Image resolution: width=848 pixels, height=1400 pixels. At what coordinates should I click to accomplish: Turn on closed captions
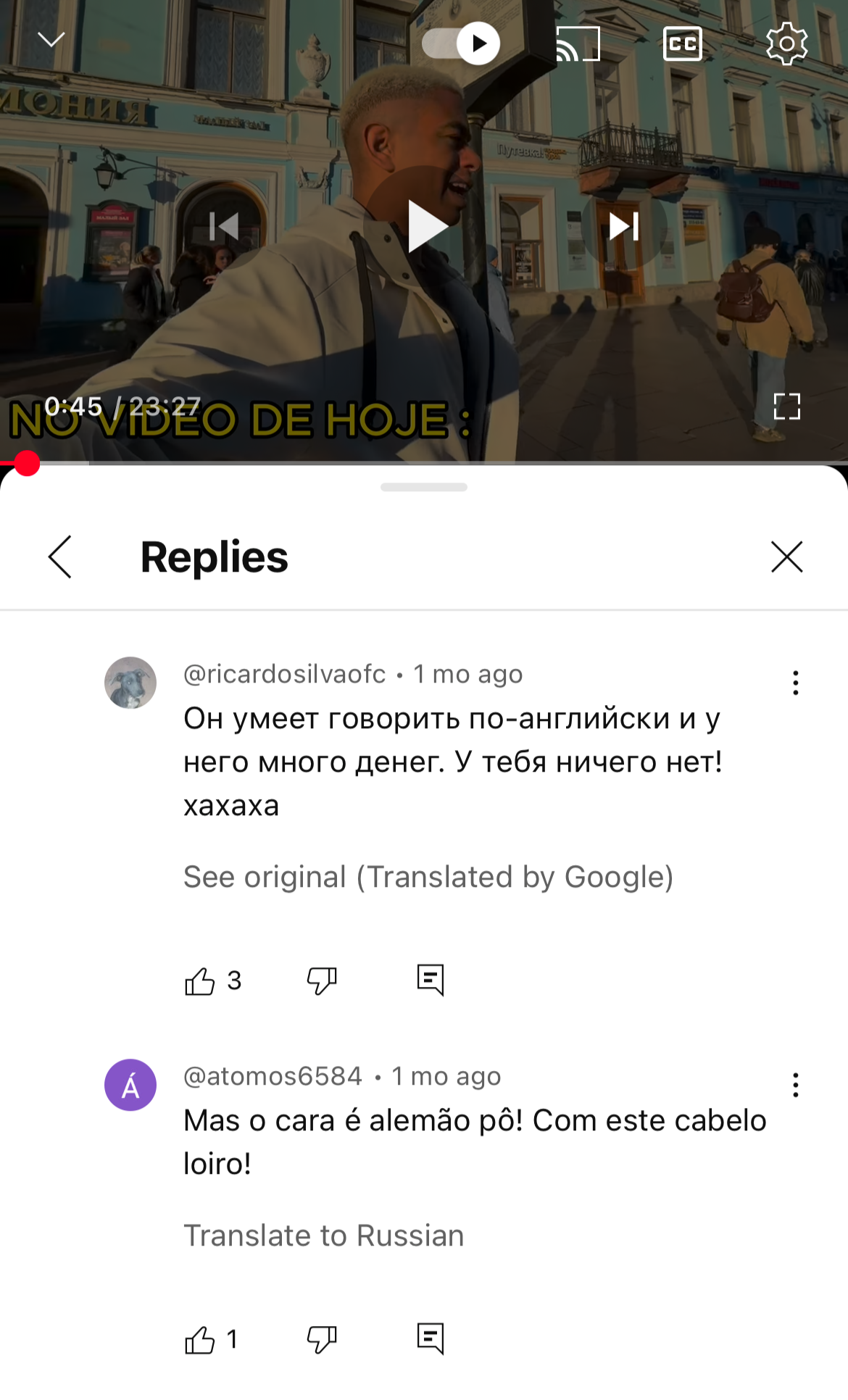point(683,43)
